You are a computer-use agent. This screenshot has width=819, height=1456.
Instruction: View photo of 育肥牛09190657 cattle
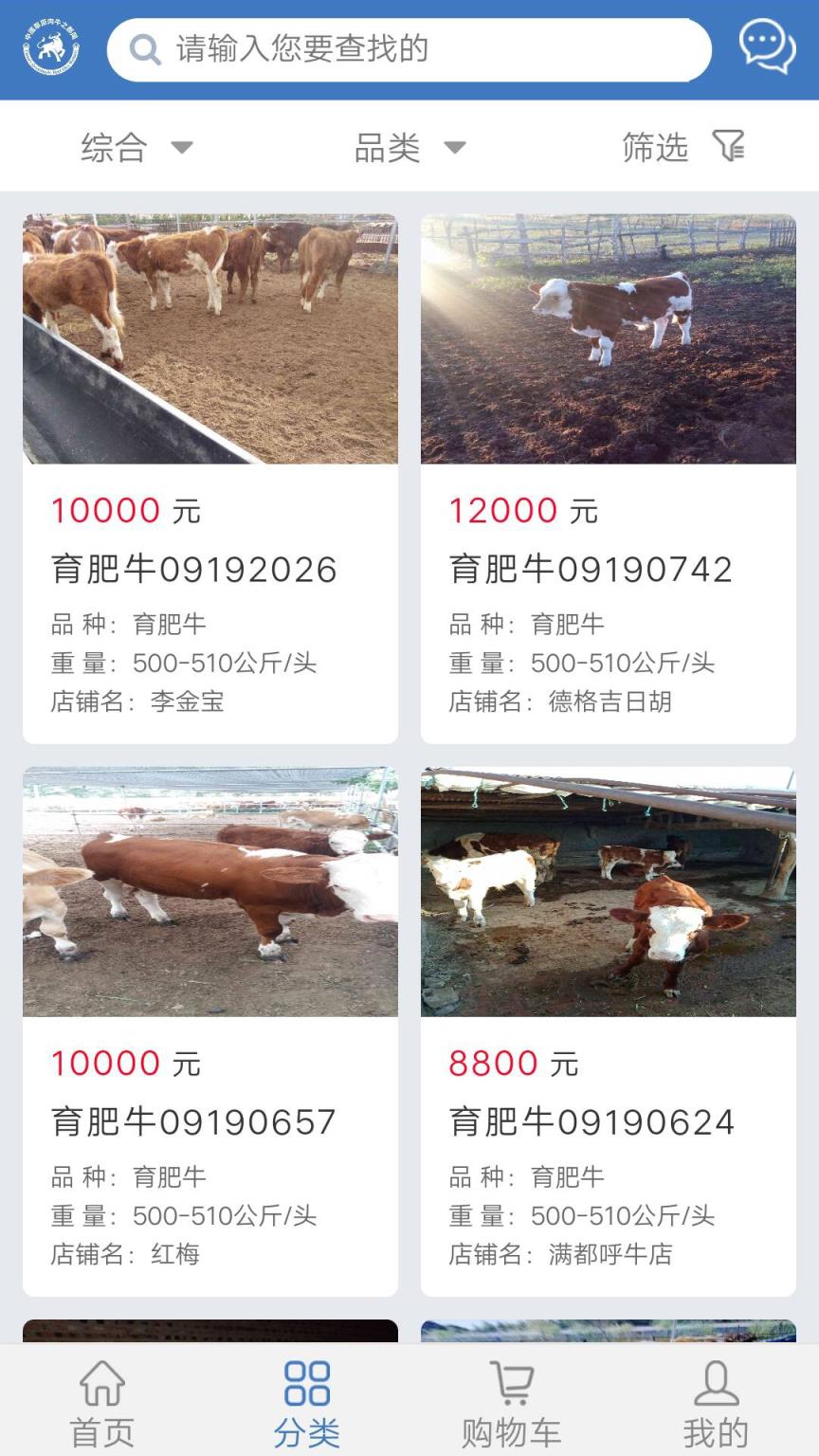coord(209,891)
